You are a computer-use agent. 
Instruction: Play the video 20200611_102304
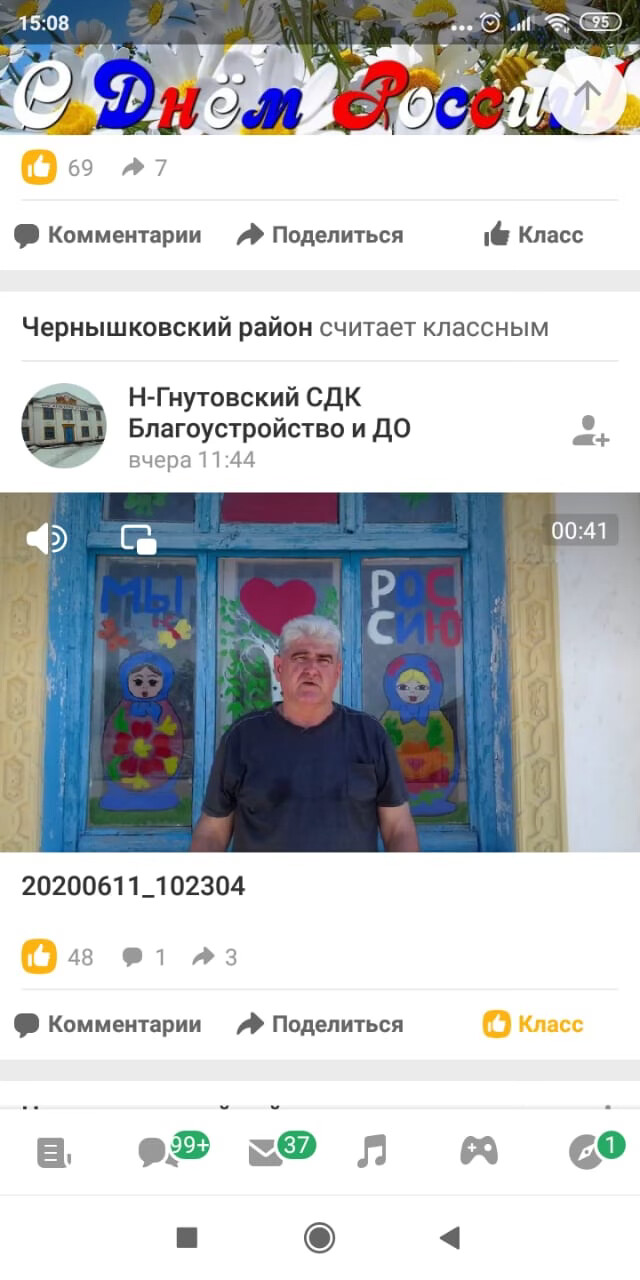320,672
